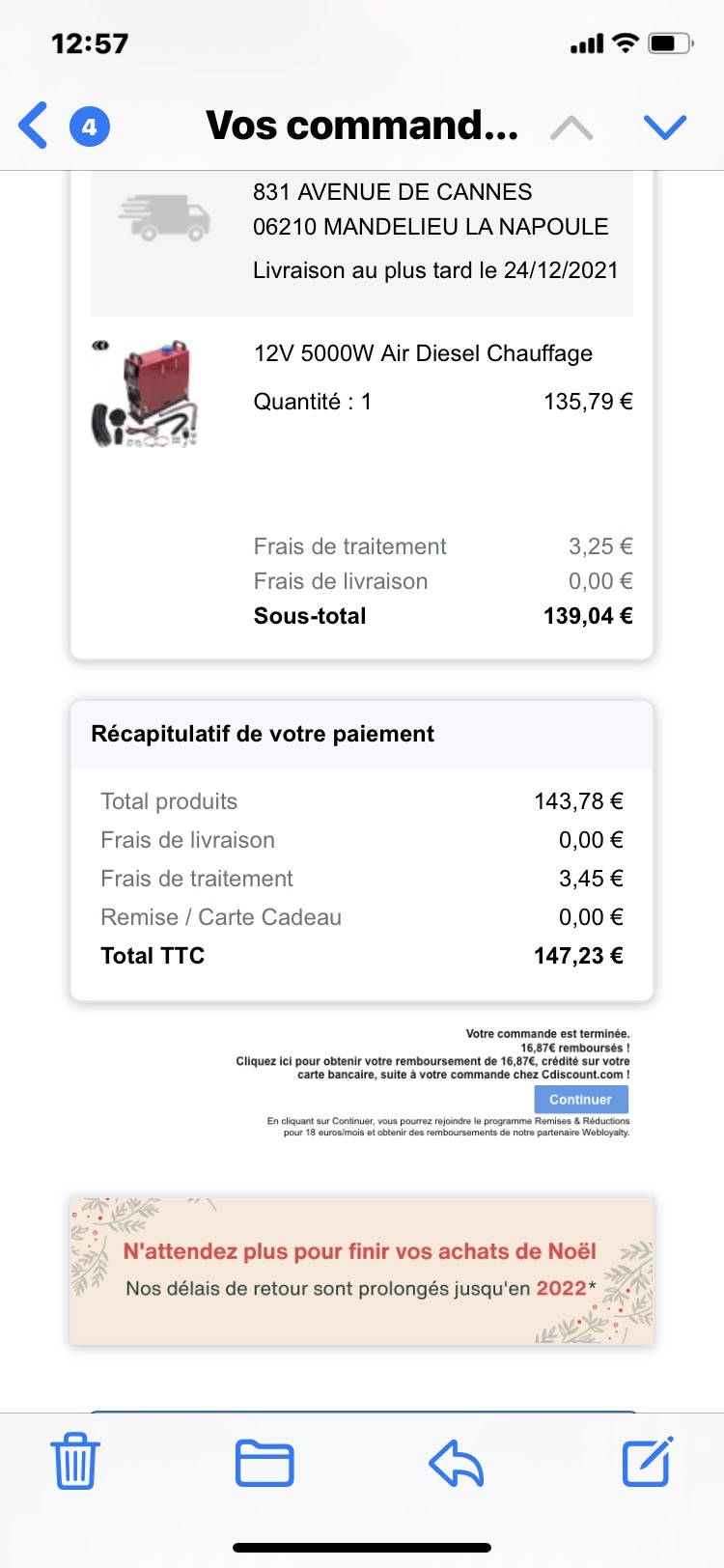Tap the Continuer button
Image resolution: width=724 pixels, height=1568 pixels.
pos(581,1100)
